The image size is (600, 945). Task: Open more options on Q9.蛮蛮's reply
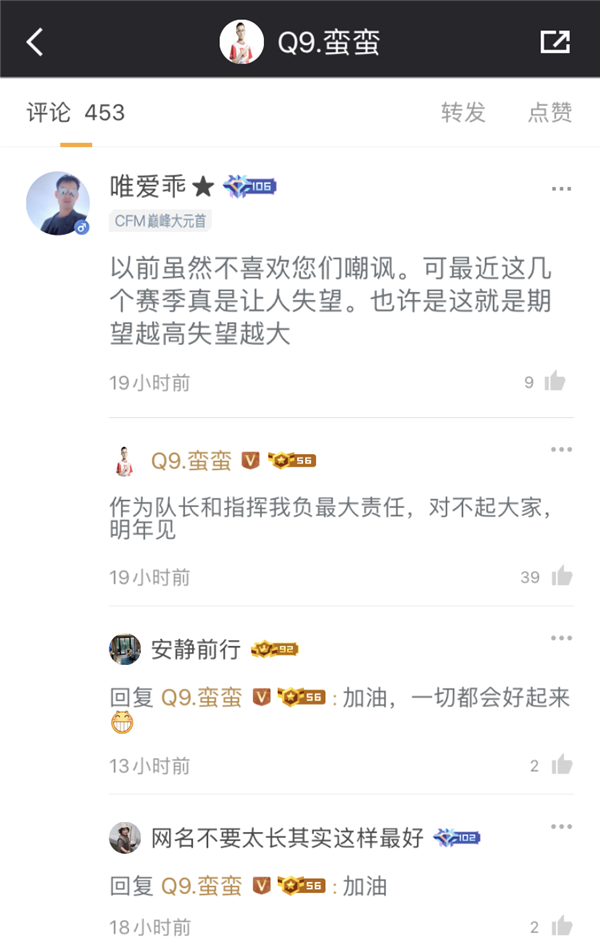561,450
